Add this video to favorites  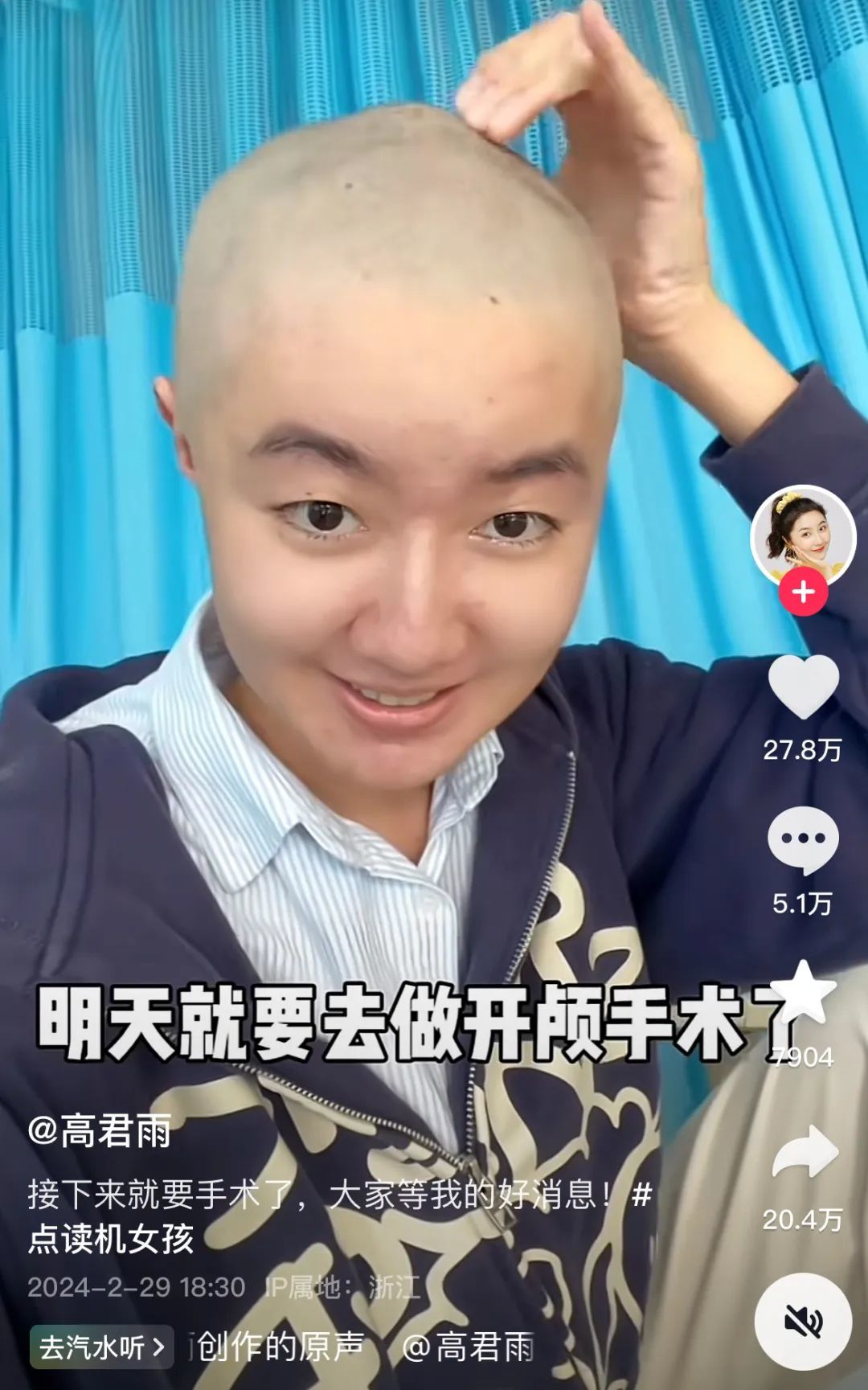pos(803,992)
